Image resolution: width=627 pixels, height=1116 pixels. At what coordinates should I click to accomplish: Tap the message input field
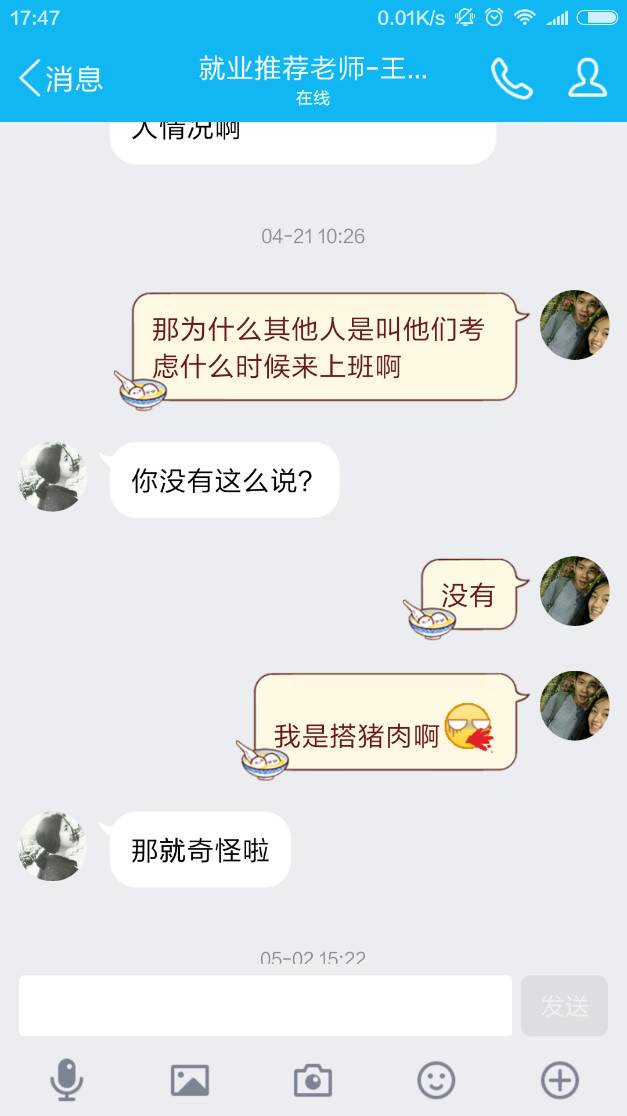click(265, 1005)
